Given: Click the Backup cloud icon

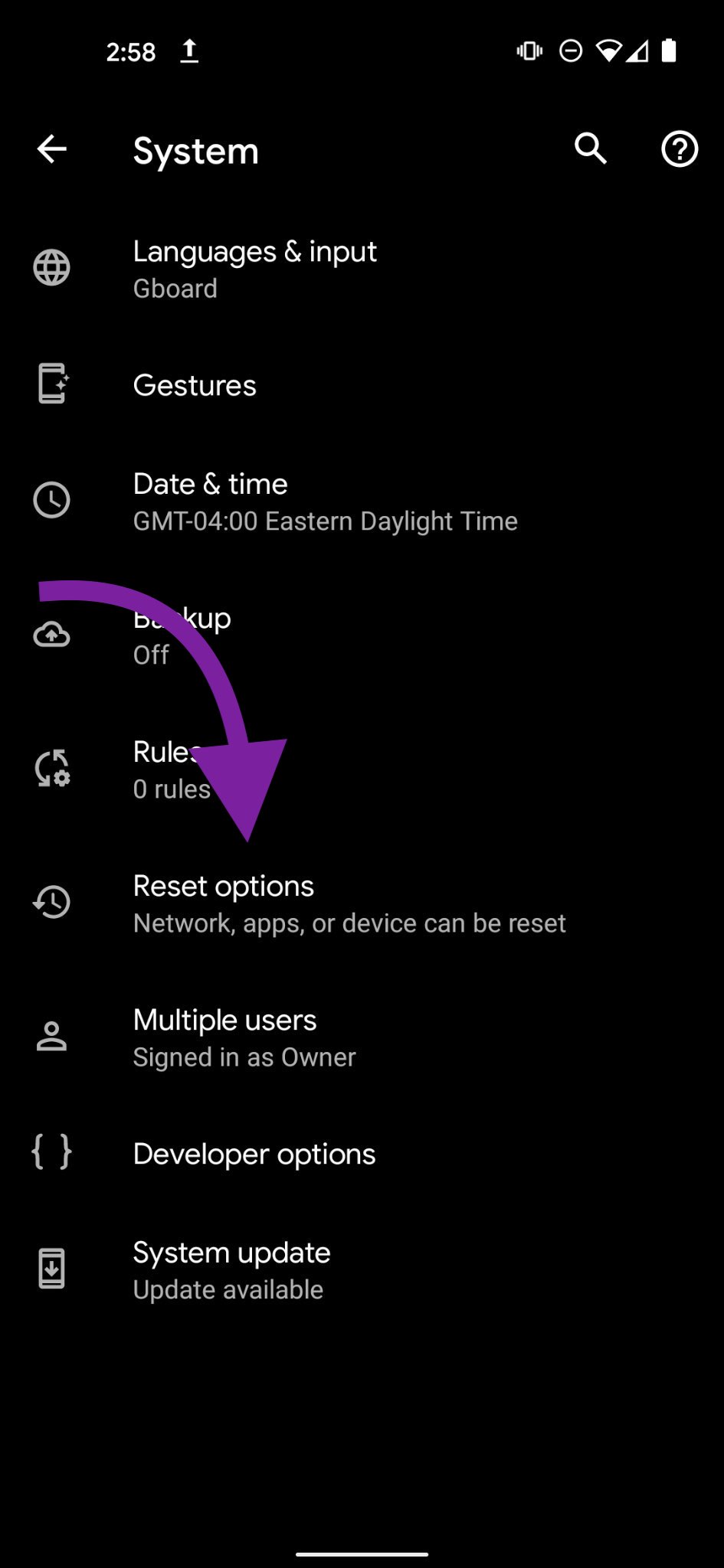Looking at the screenshot, I should [x=52, y=634].
